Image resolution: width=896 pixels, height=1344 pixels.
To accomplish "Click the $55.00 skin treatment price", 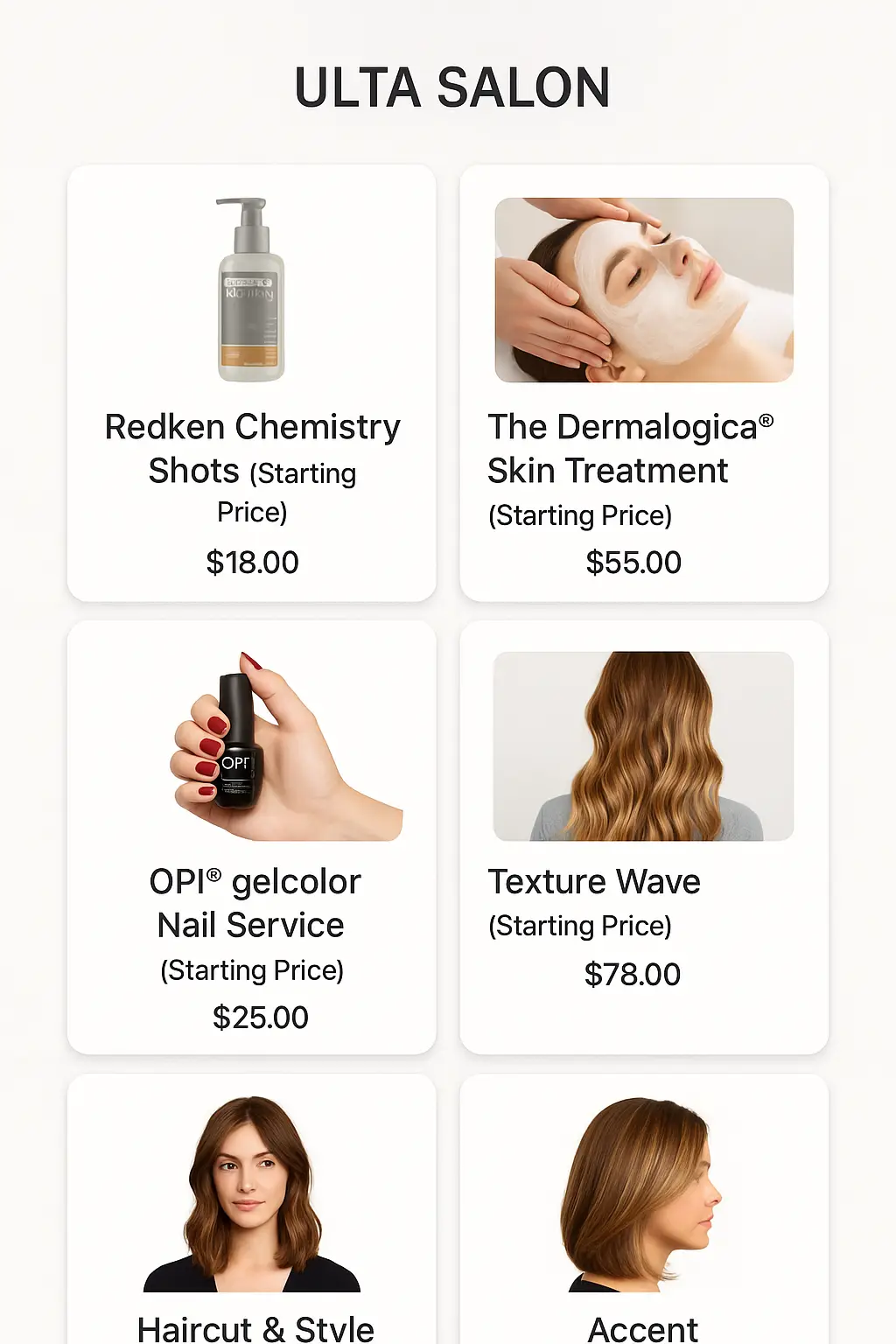I will pos(633,562).
